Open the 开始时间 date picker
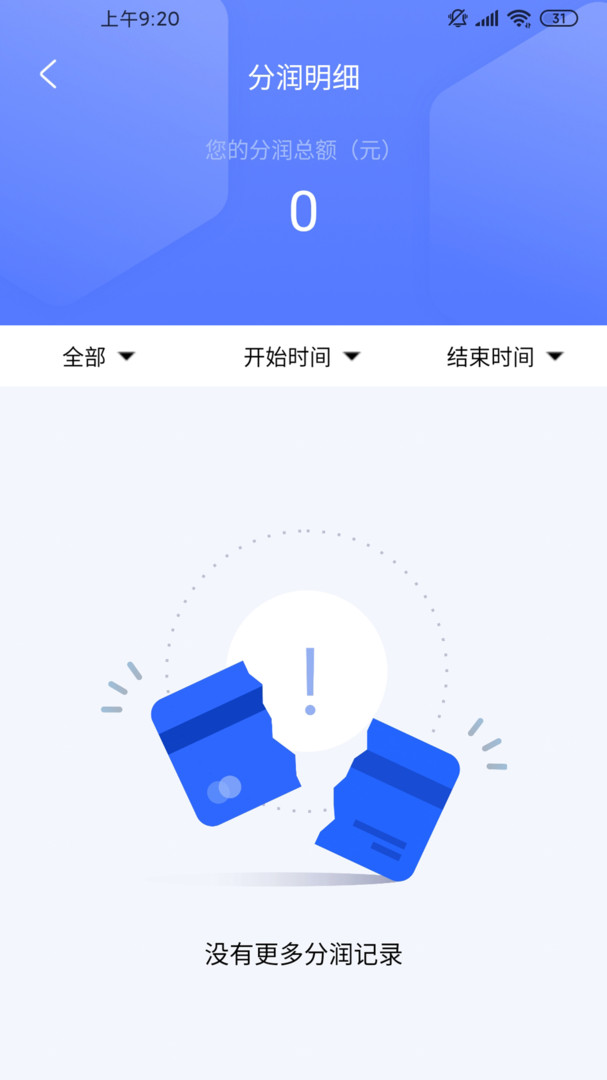Screen dimensions: 607x1080 (301, 357)
